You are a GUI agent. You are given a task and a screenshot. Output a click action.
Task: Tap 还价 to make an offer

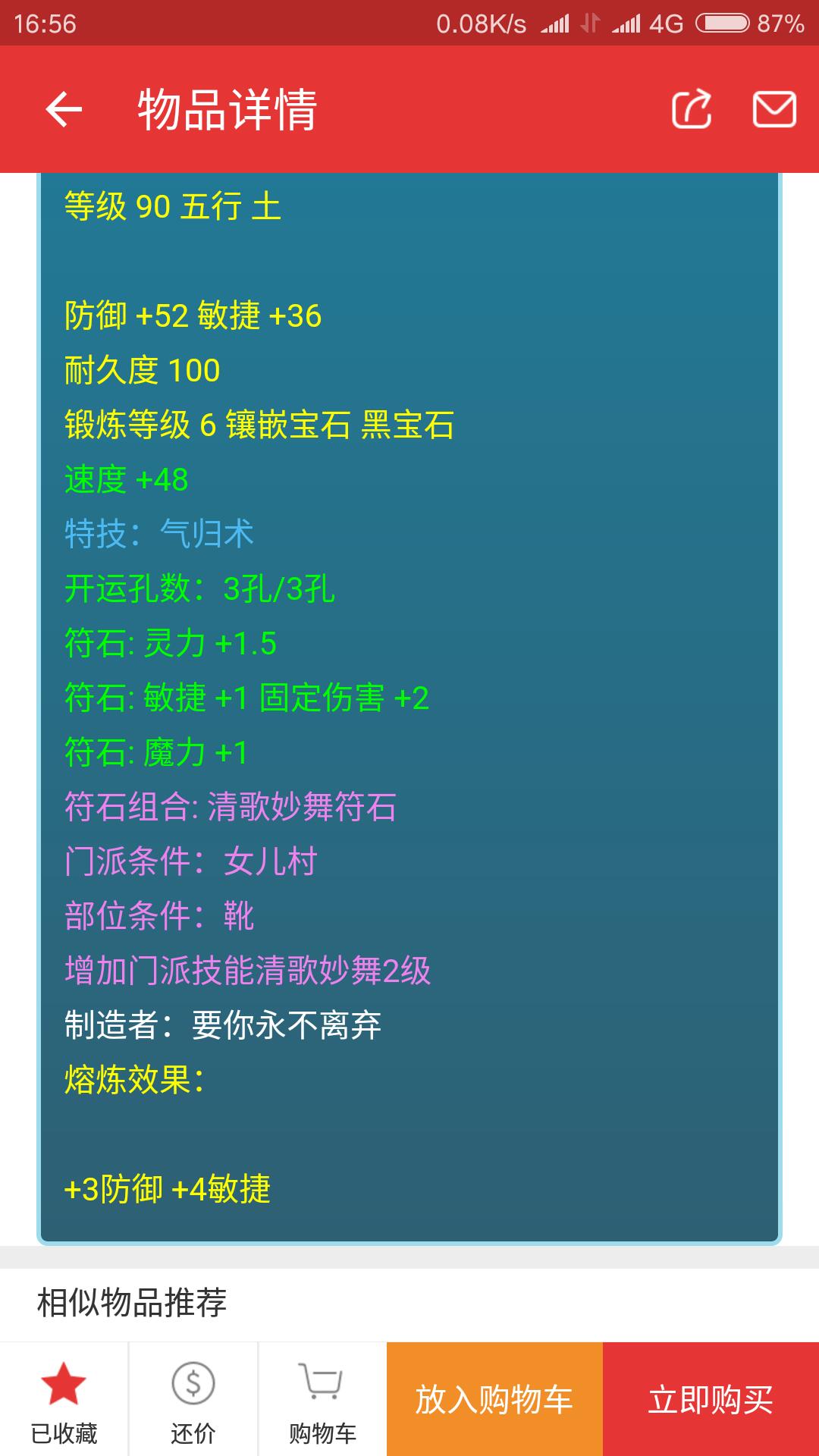coord(193,1399)
